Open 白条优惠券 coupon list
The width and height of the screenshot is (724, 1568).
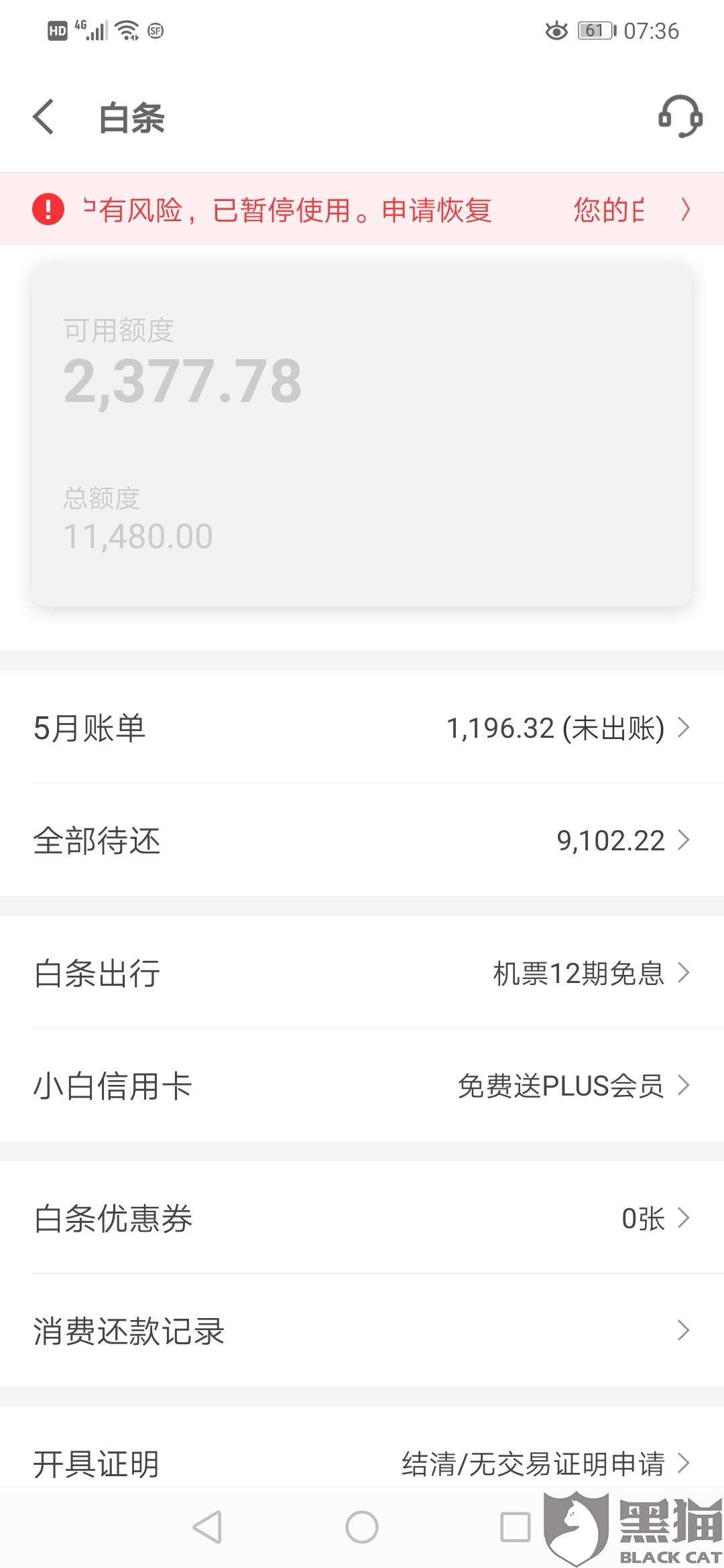tap(362, 1220)
